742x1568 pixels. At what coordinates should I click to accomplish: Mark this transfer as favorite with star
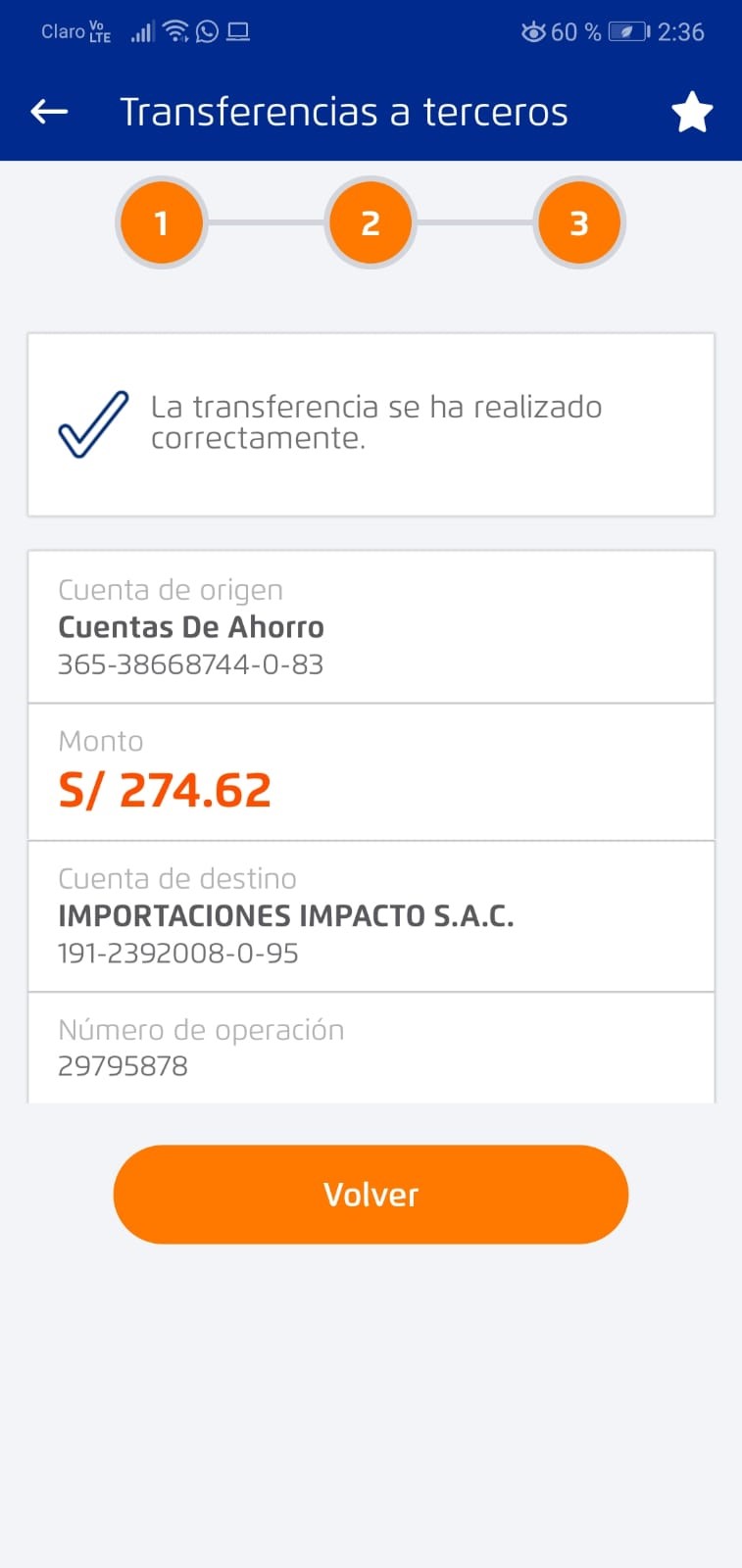tap(692, 112)
